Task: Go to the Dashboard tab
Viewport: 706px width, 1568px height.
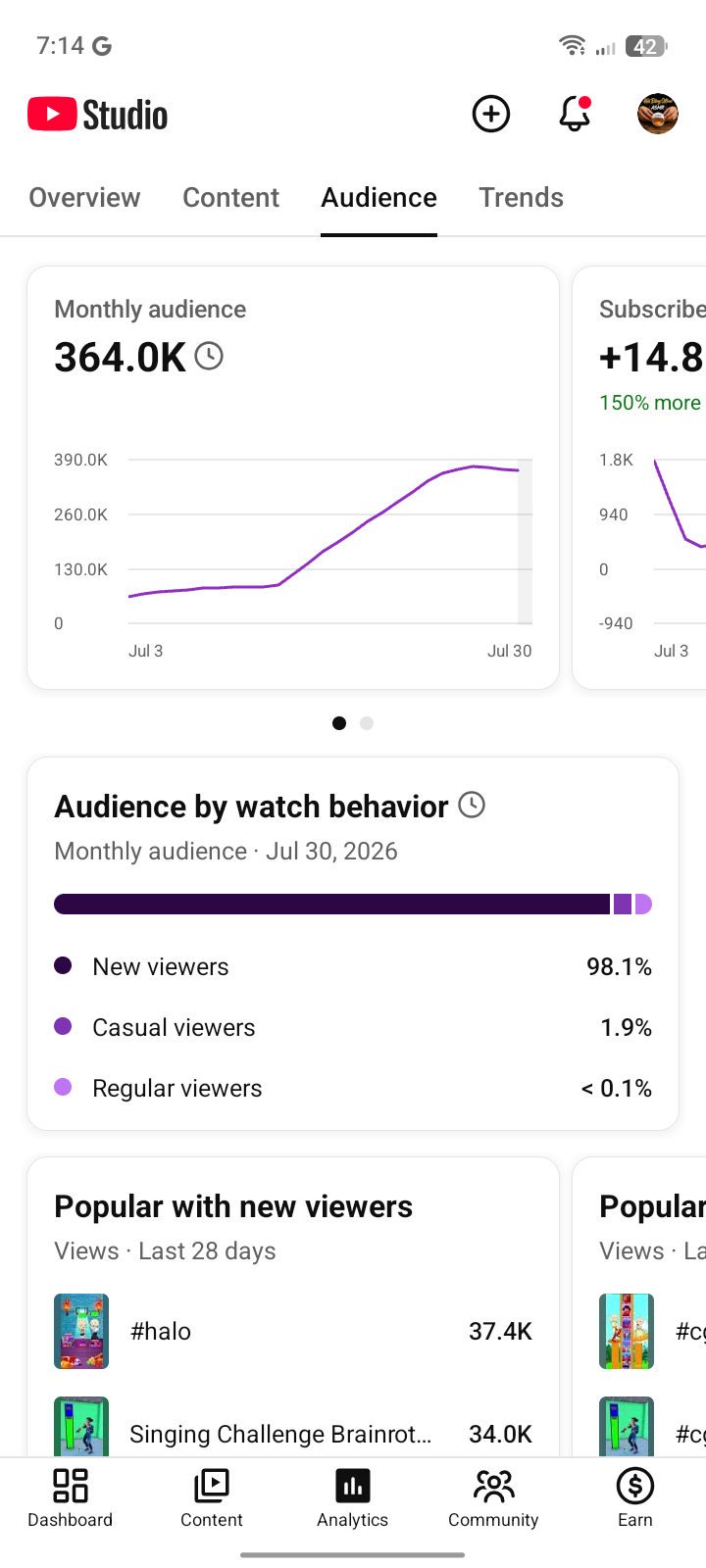Action: [71, 1498]
